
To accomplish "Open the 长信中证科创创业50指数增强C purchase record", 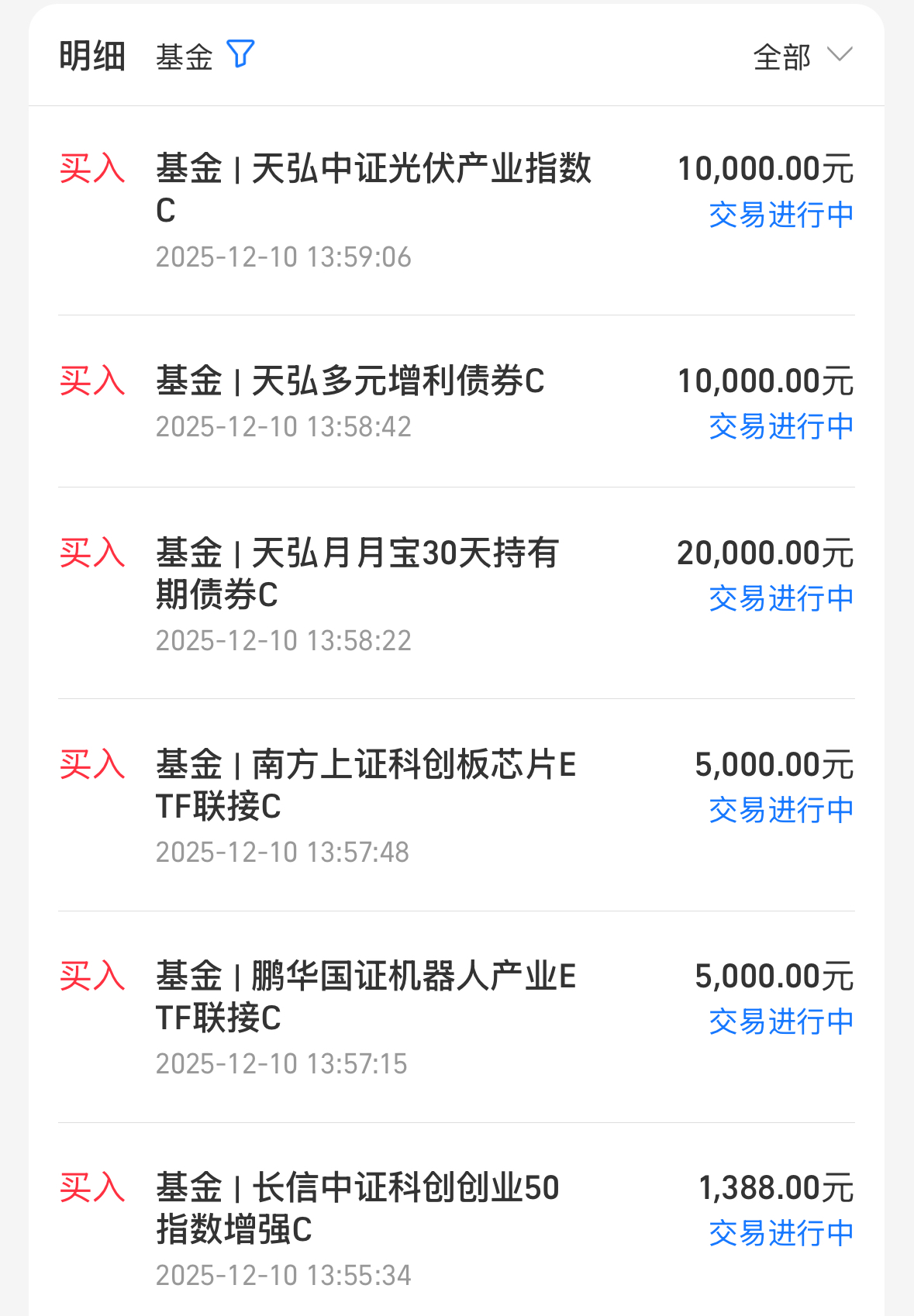I will pyautogui.click(x=457, y=1220).
